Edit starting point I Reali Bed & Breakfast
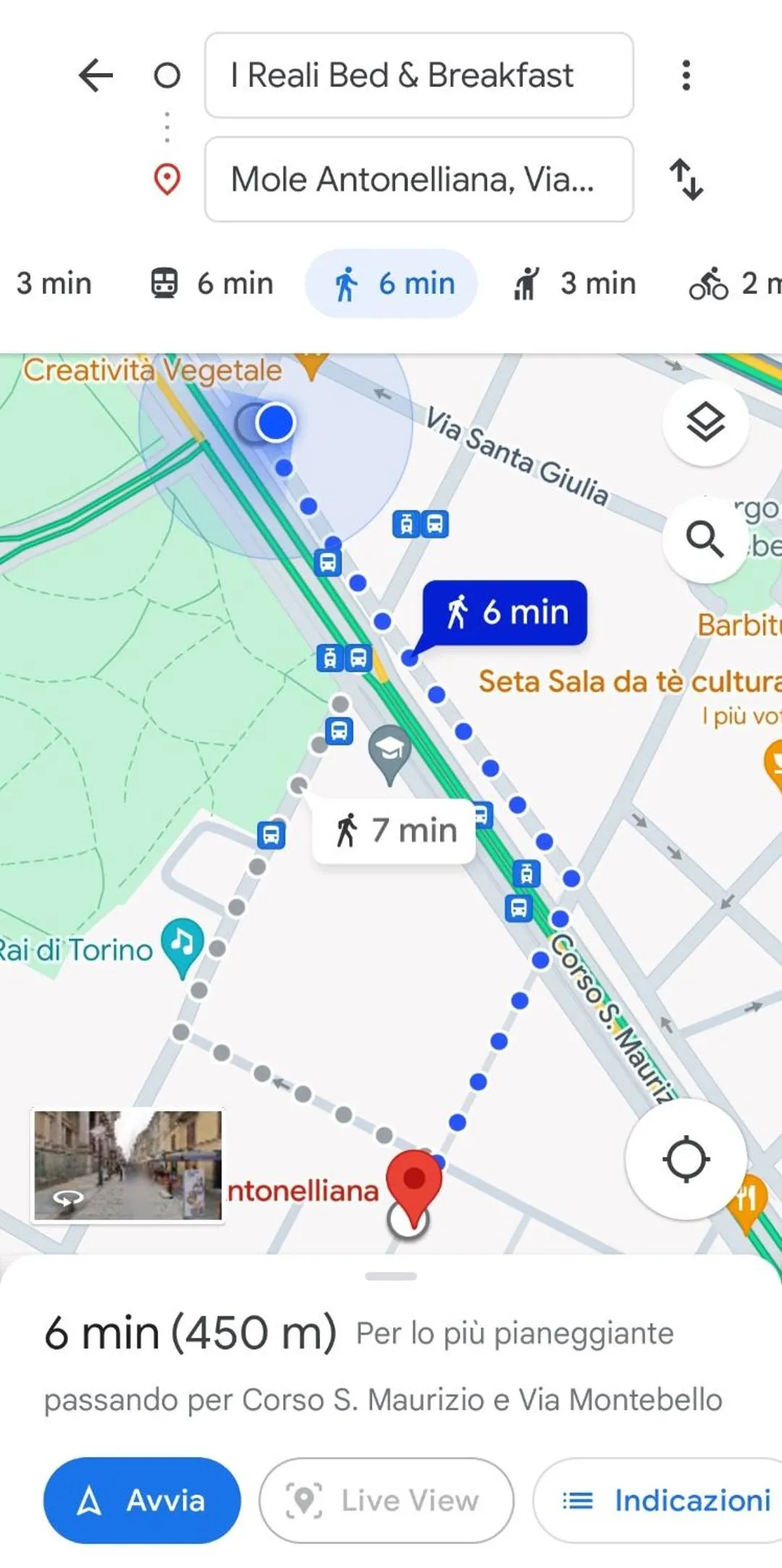The image size is (782, 1568). [x=419, y=75]
